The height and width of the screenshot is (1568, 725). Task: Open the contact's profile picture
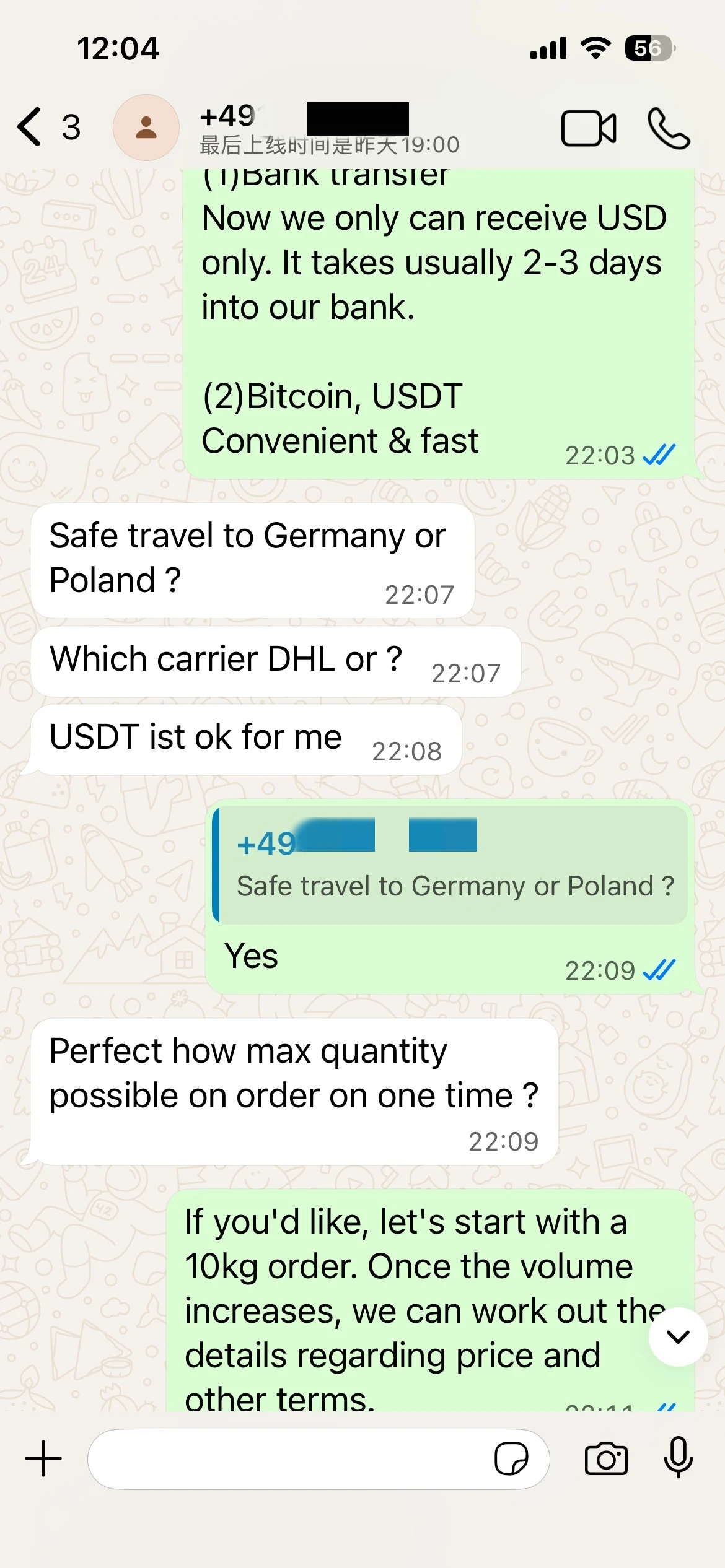(146, 128)
